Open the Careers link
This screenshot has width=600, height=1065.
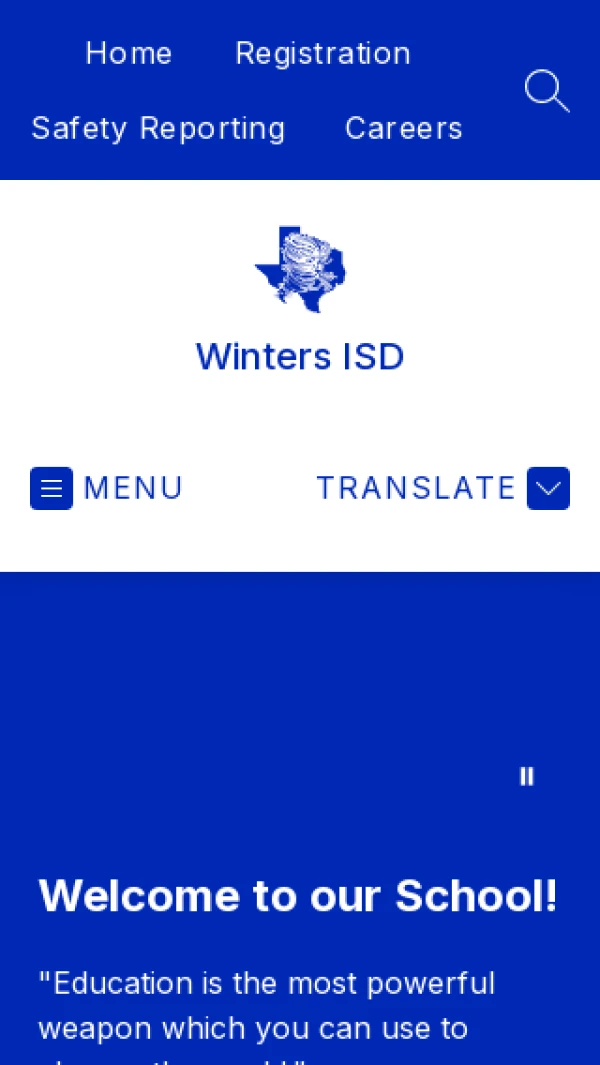point(404,128)
